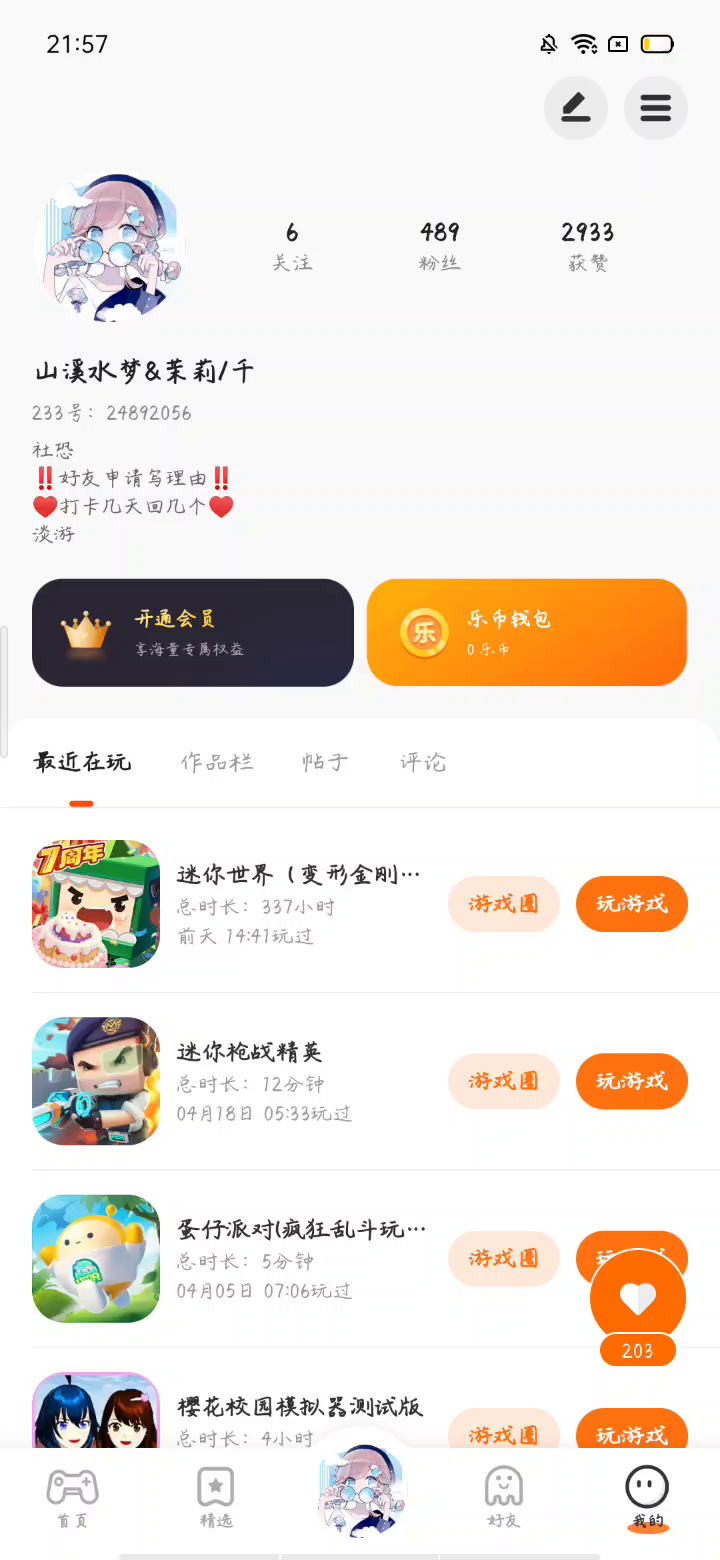720x1560 pixels.
Task: Go to the 首页 tab
Action: [72, 1498]
